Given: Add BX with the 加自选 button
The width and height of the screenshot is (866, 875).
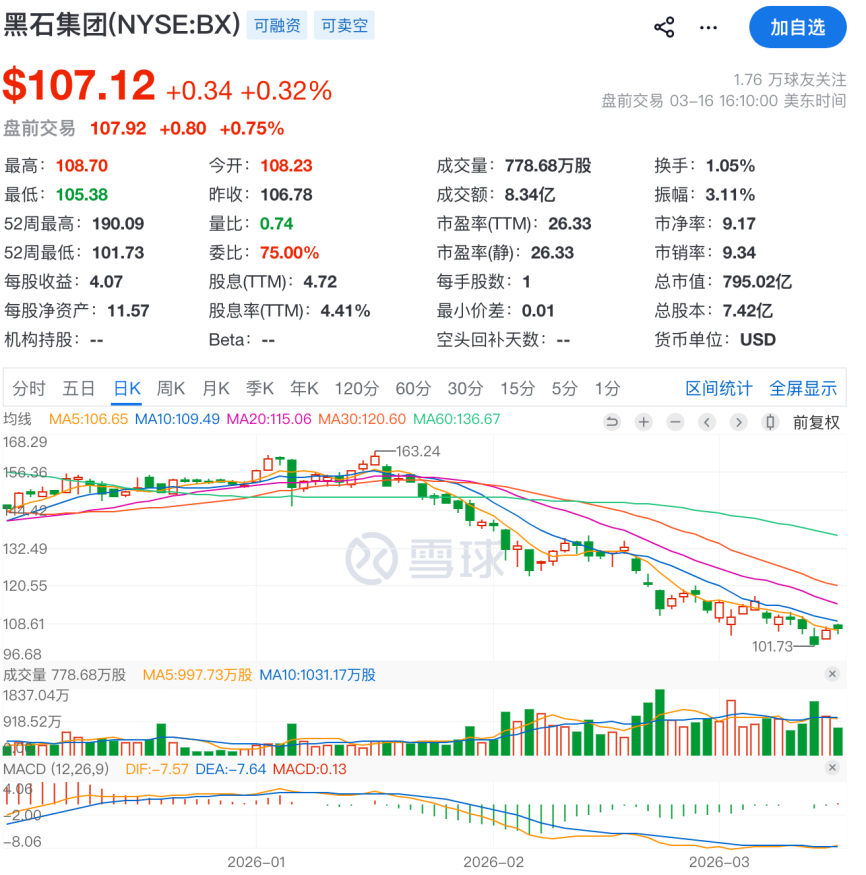Looking at the screenshot, I should (x=797, y=27).
